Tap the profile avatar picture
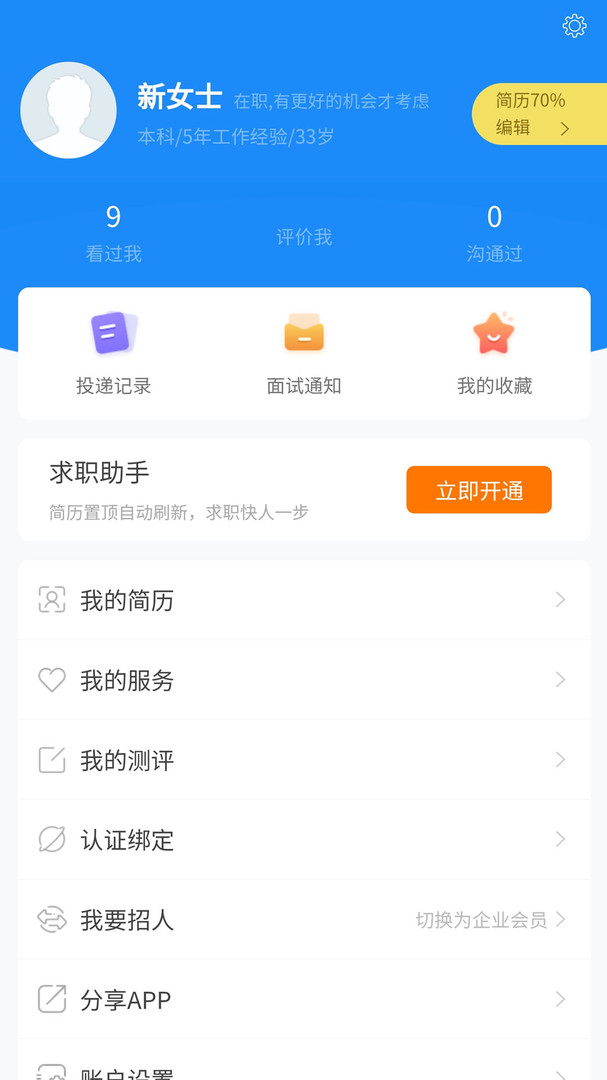Screen dimensions: 607x1080 (x=69, y=110)
